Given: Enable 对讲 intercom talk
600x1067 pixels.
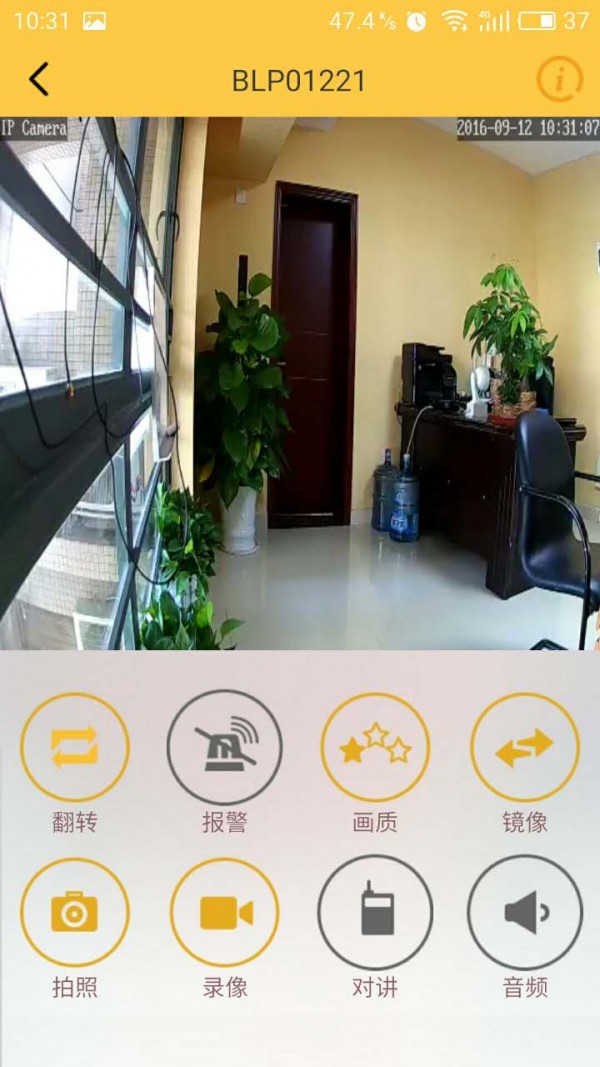Looking at the screenshot, I should [x=375, y=912].
